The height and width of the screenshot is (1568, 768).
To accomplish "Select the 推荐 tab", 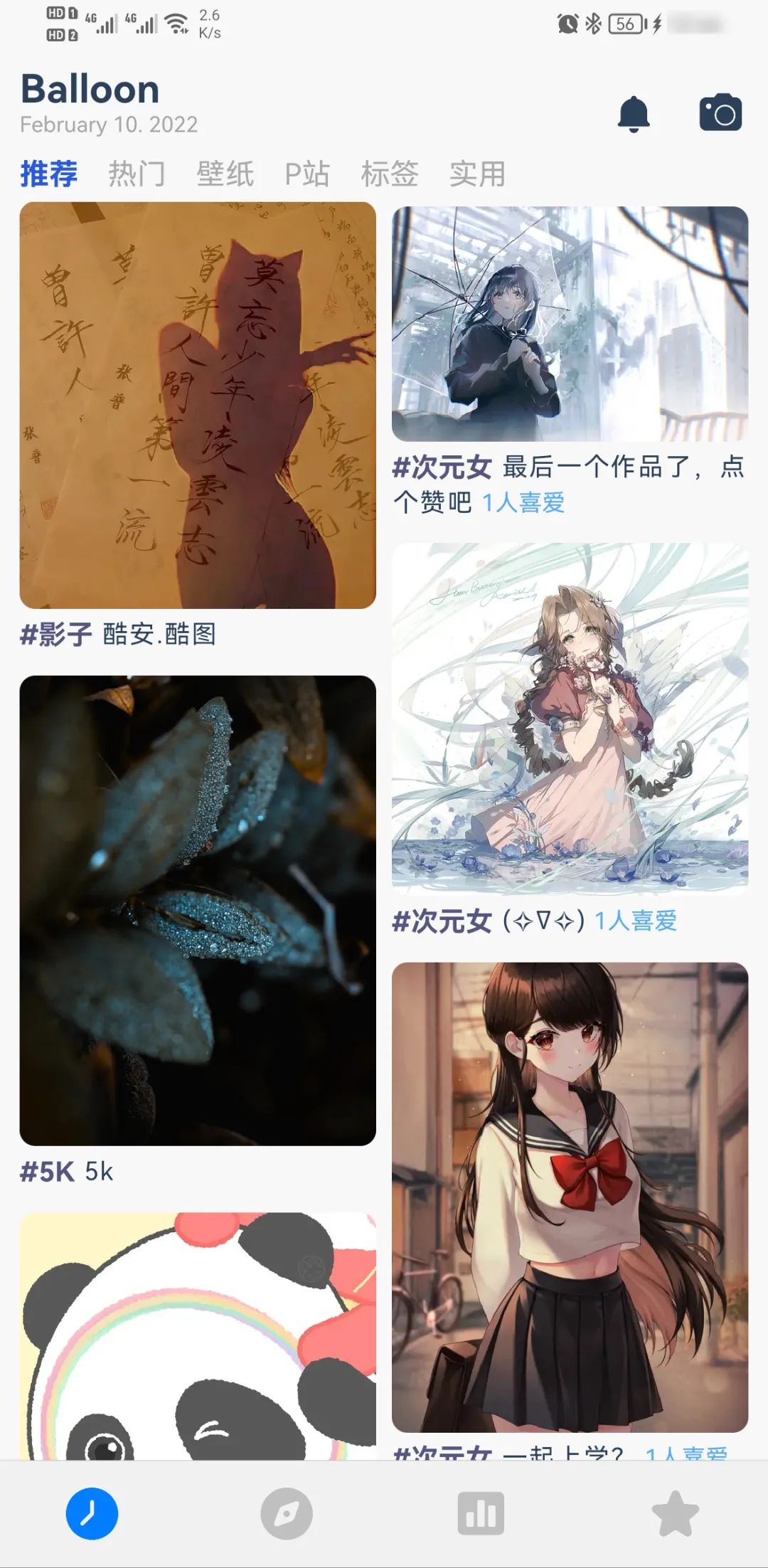I will [x=48, y=174].
